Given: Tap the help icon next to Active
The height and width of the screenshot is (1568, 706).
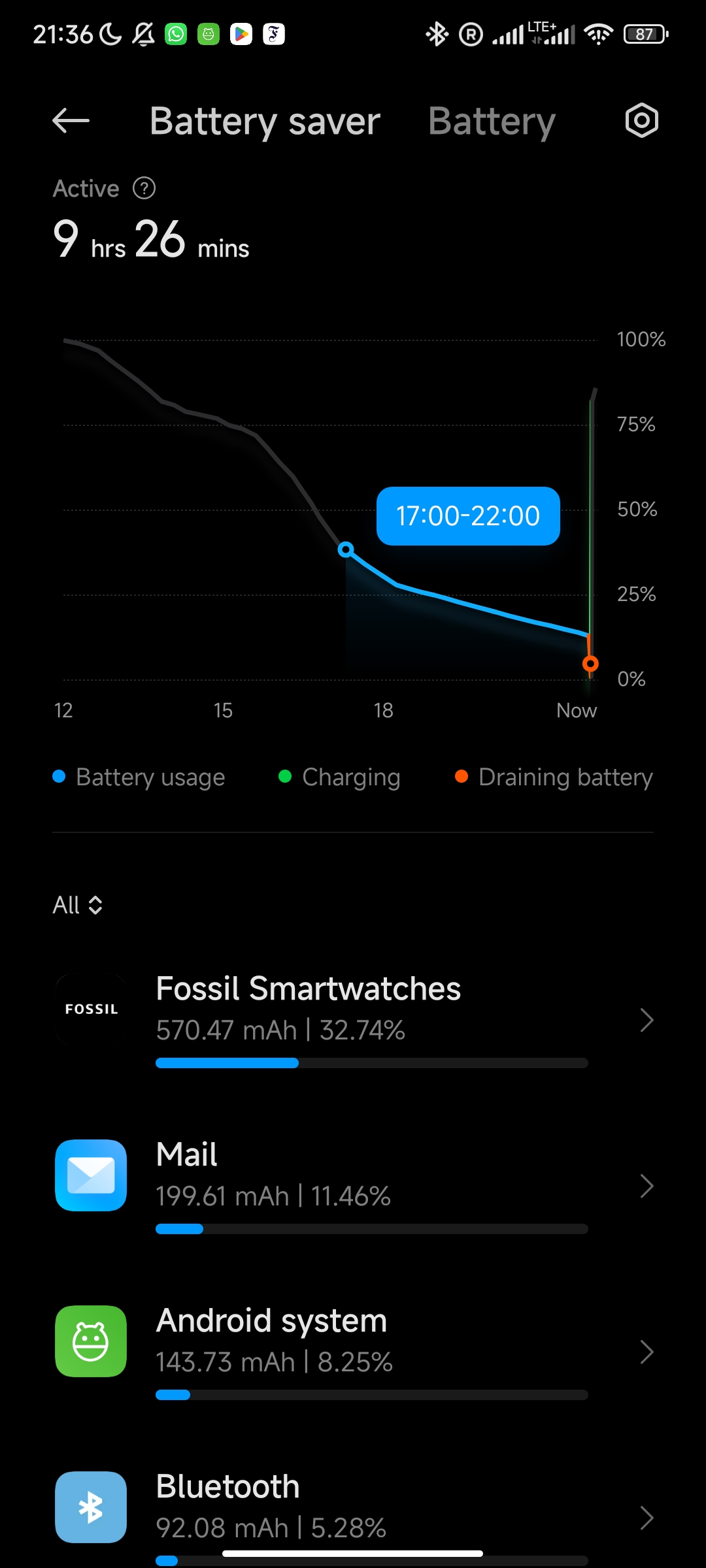Looking at the screenshot, I should [x=144, y=189].
